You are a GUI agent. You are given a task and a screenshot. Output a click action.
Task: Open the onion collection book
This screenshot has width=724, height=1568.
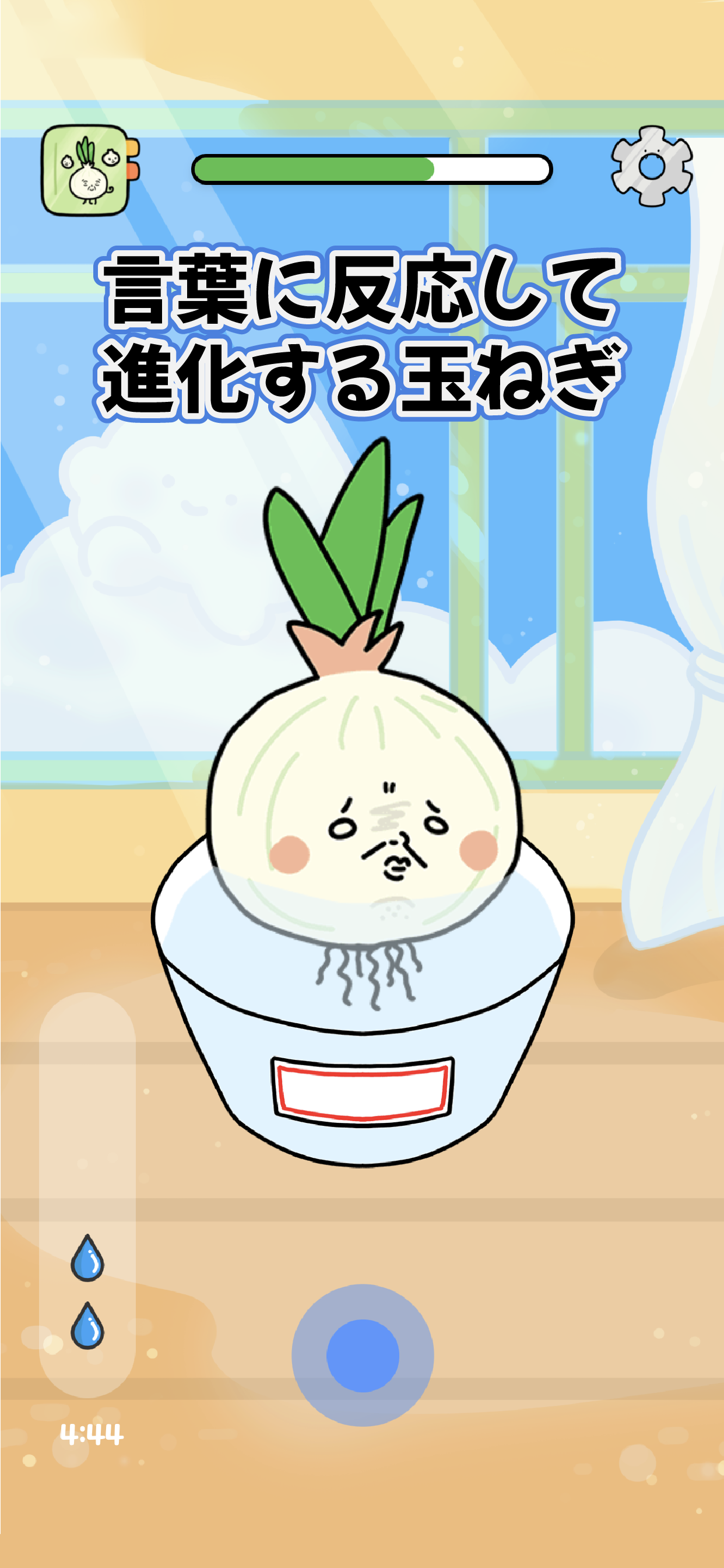(87, 170)
